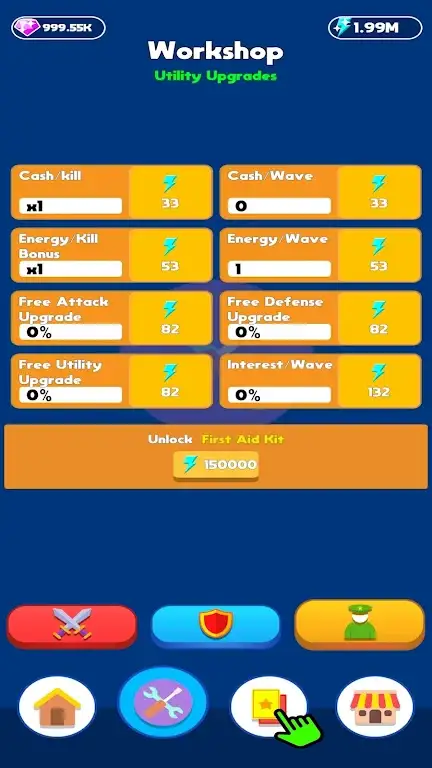Buy Free Utility Upgrade for 82
Image resolution: width=432 pixels, height=768 pixels.
click(x=170, y=381)
